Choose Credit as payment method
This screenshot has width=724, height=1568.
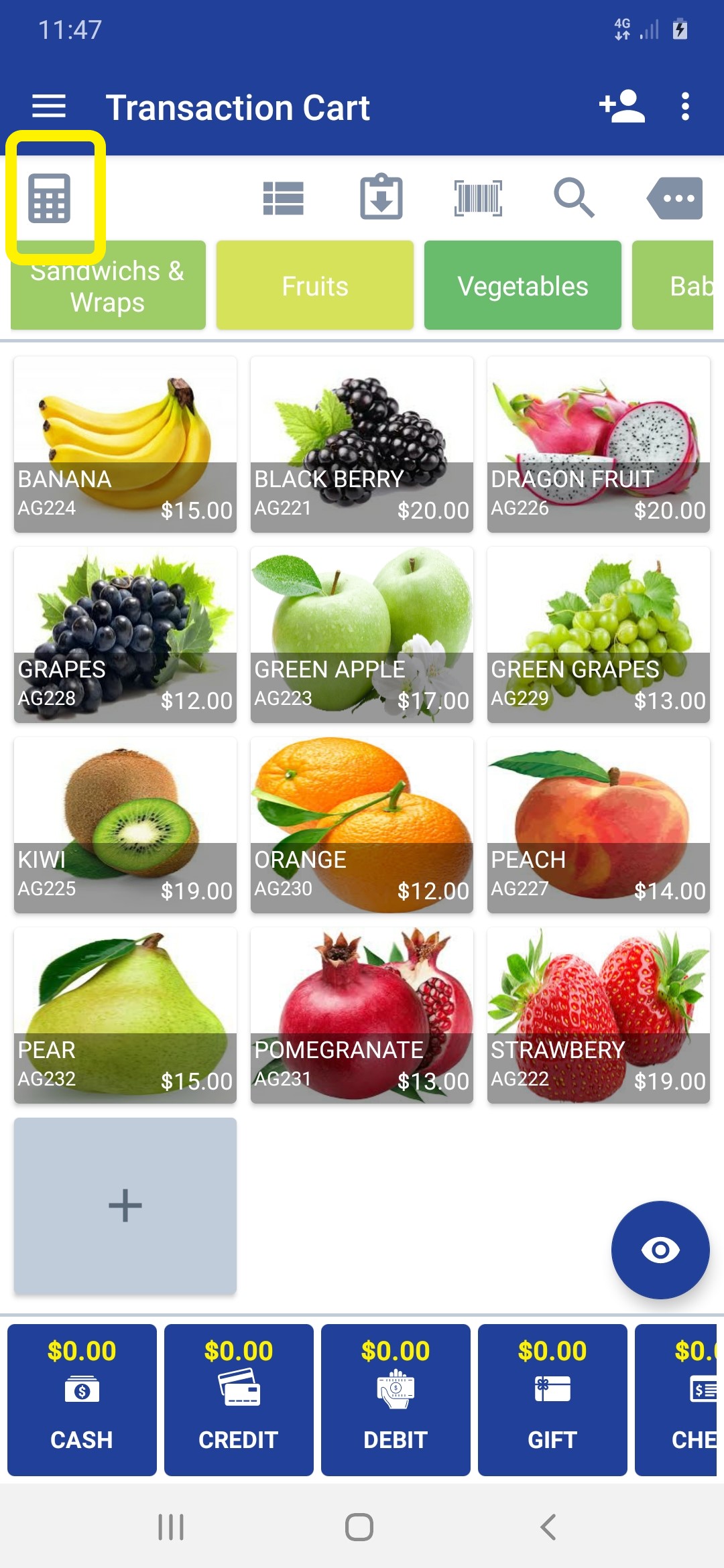click(x=239, y=1399)
